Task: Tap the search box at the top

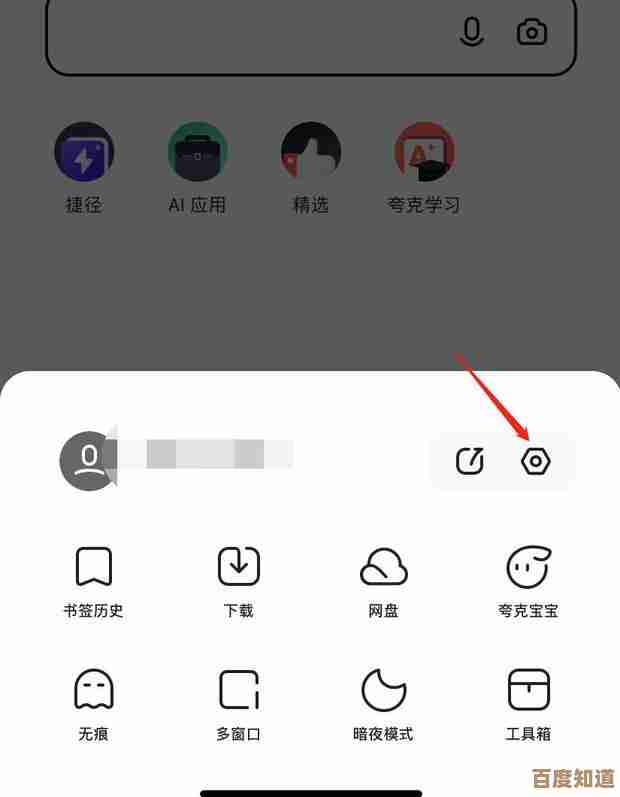Action: [250, 36]
